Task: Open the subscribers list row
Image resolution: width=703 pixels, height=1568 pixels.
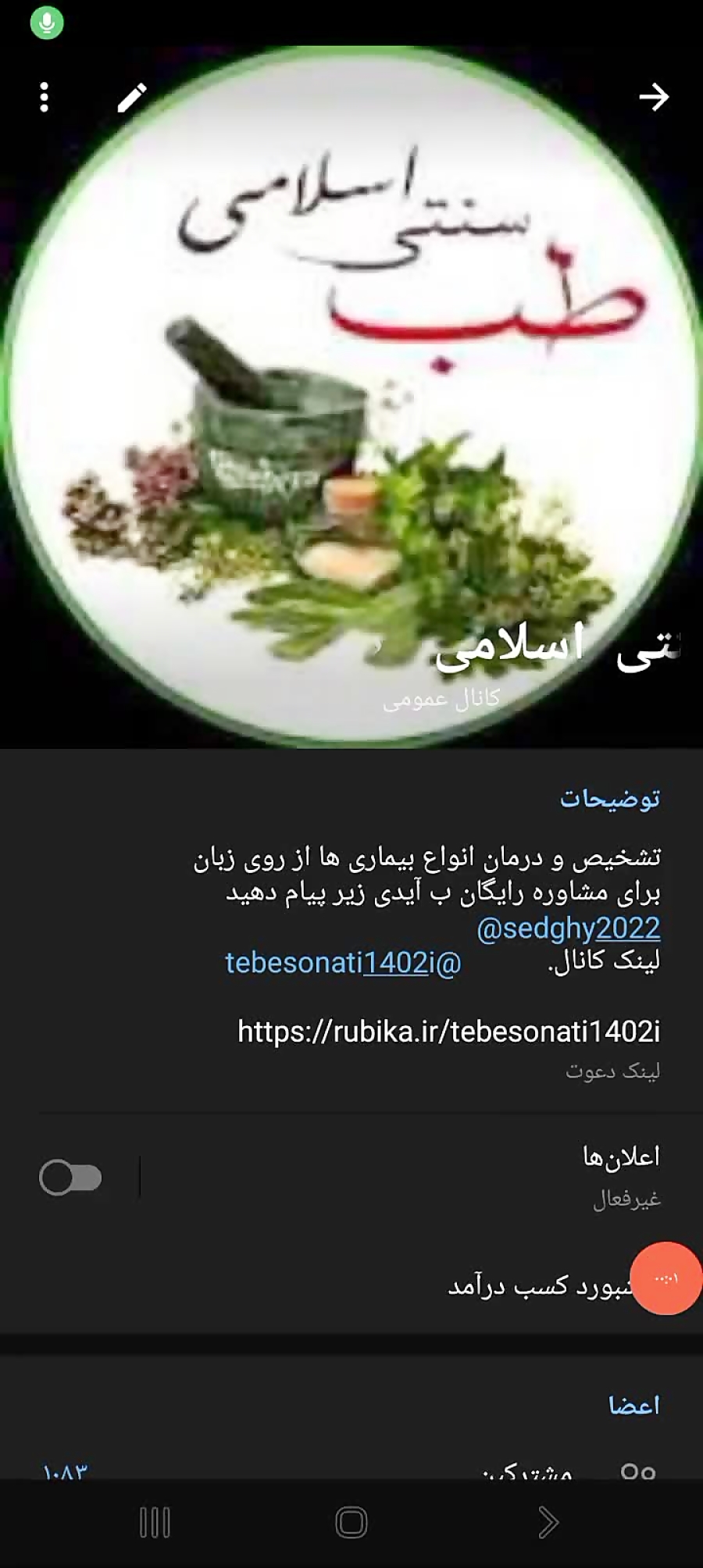Action: click(x=351, y=1470)
